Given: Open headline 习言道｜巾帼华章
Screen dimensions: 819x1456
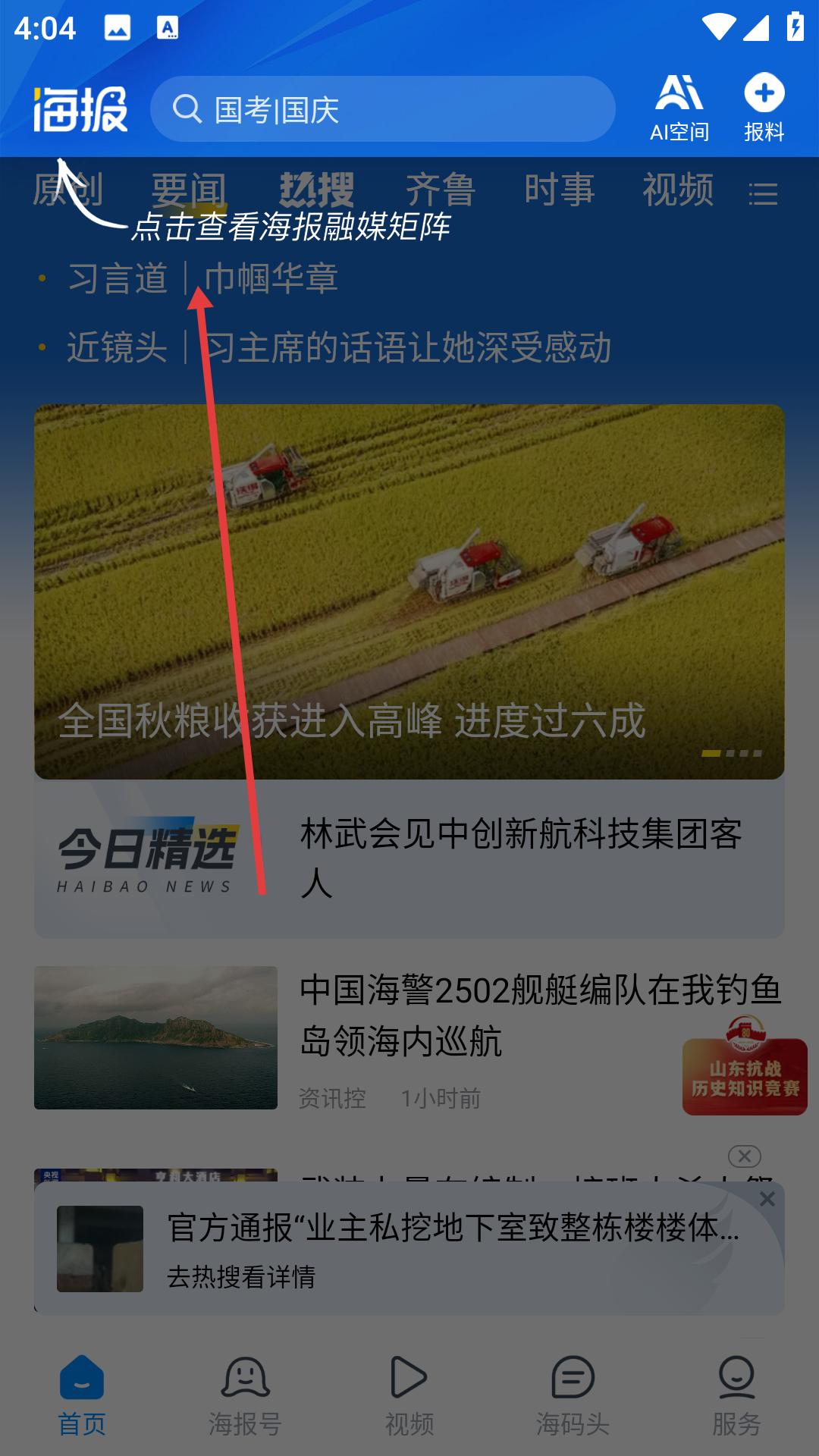Looking at the screenshot, I should [203, 278].
